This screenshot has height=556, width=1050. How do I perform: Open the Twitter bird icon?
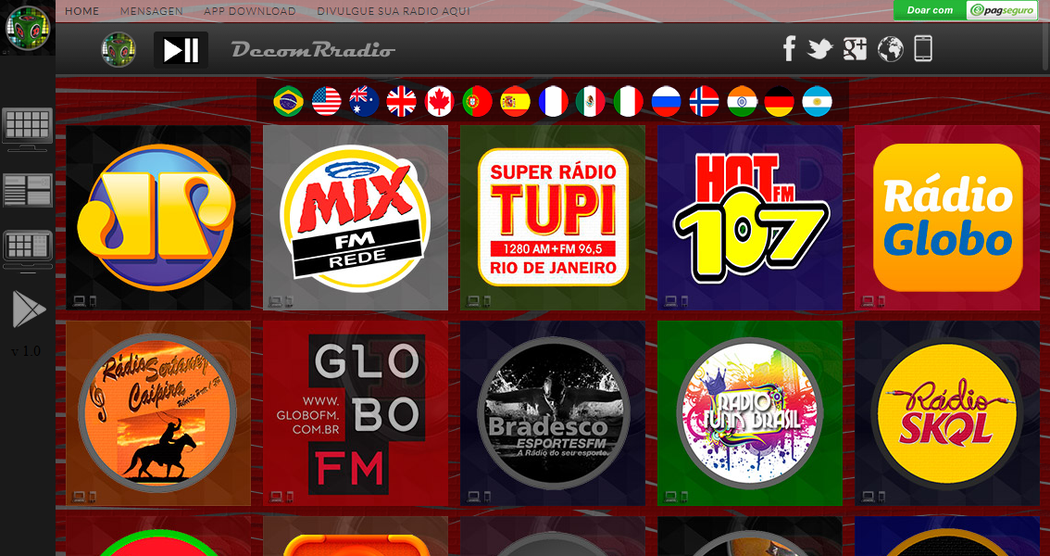[820, 48]
